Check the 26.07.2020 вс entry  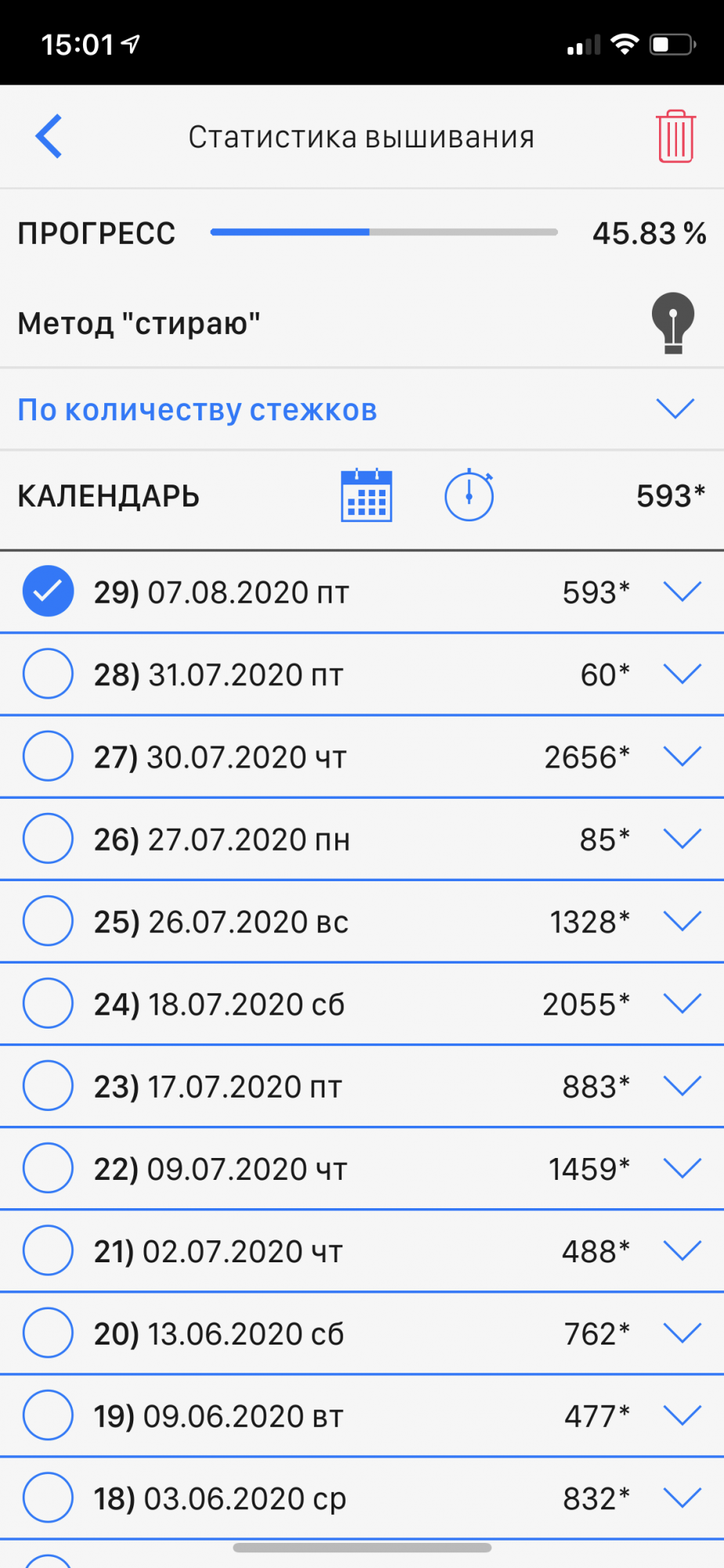[x=49, y=921]
